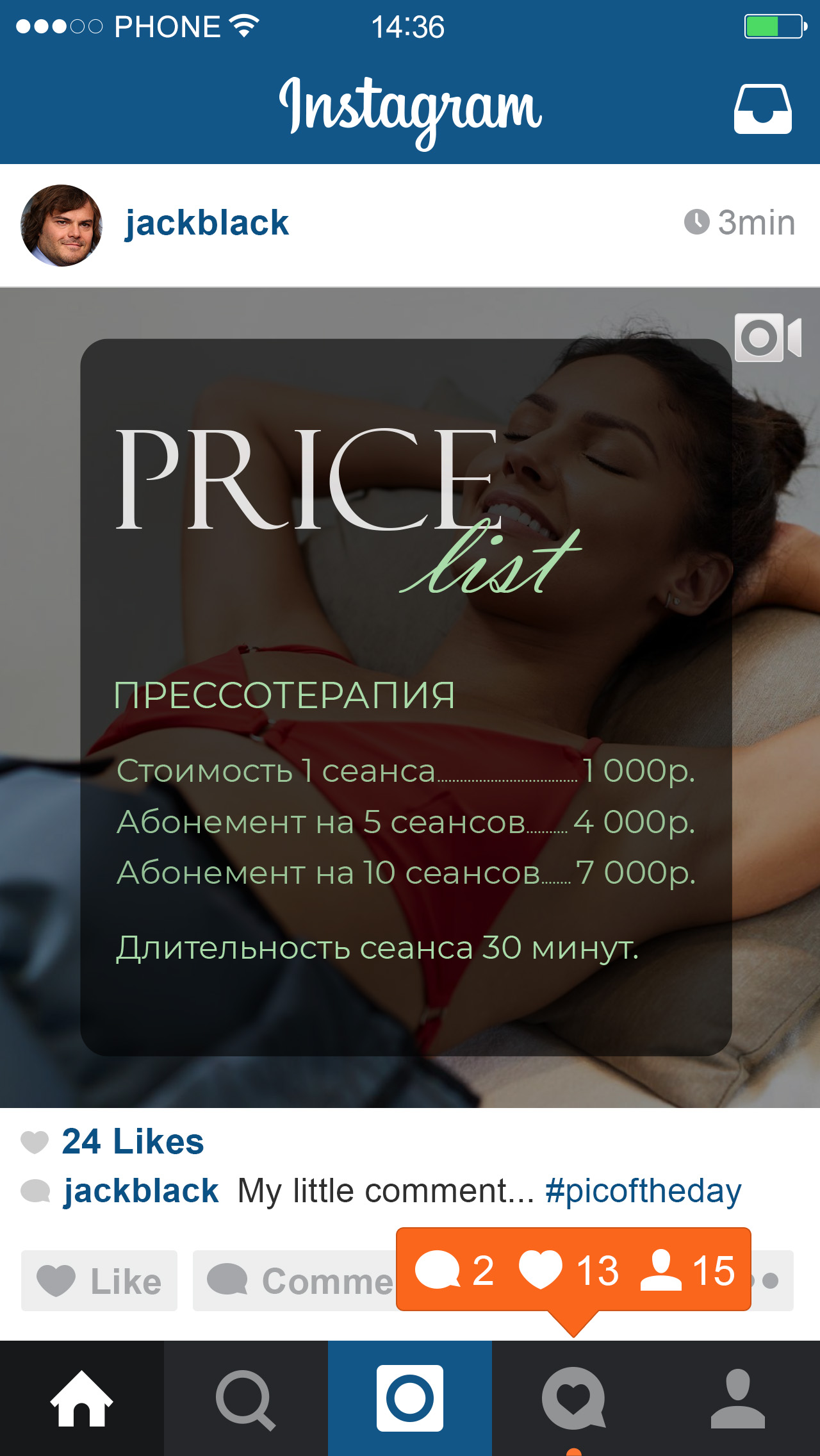The height and width of the screenshot is (1456, 820).
Task: Tap the Comment button
Action: point(295,1280)
